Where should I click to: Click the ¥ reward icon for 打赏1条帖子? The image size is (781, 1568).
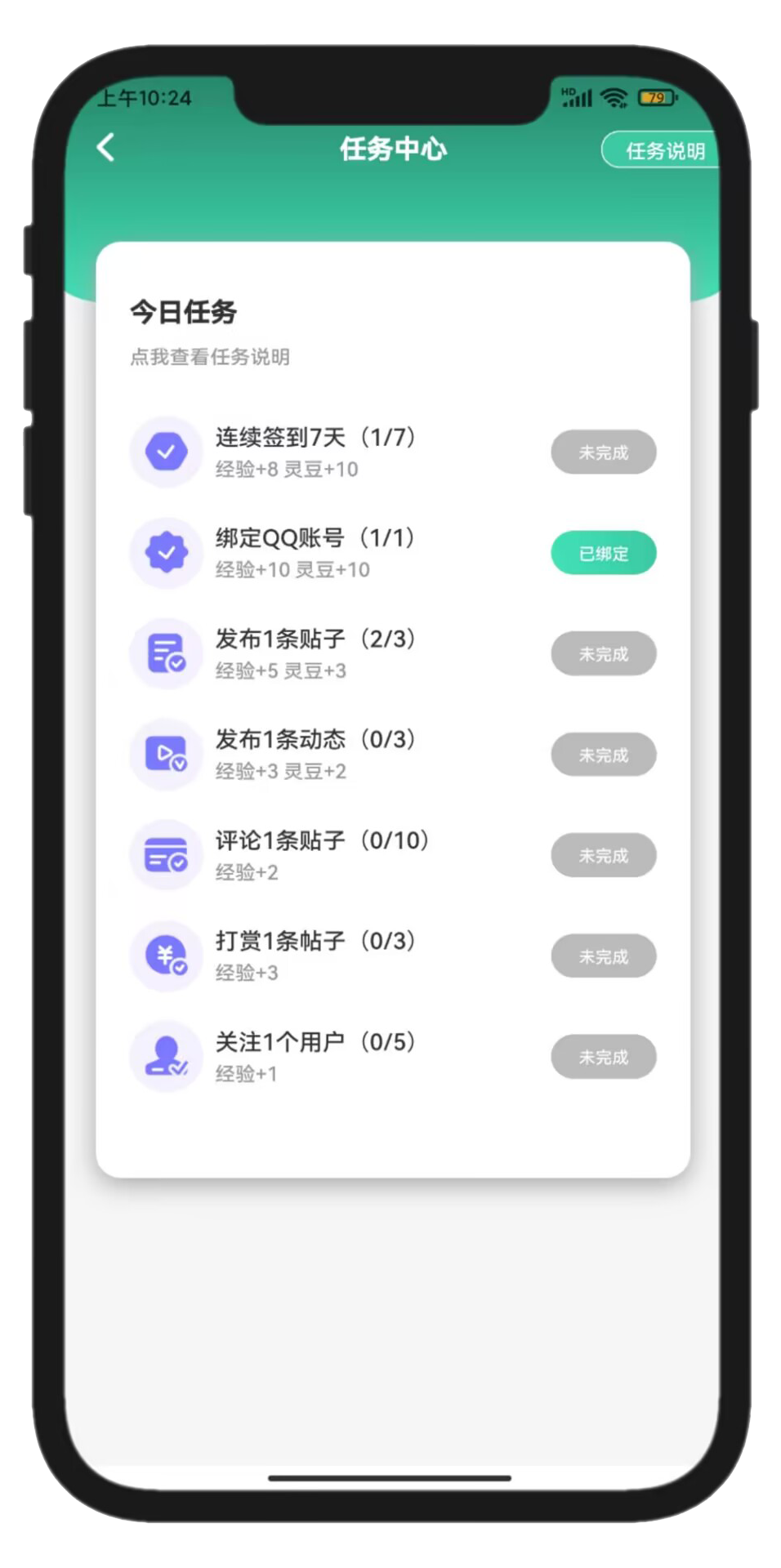[166, 955]
